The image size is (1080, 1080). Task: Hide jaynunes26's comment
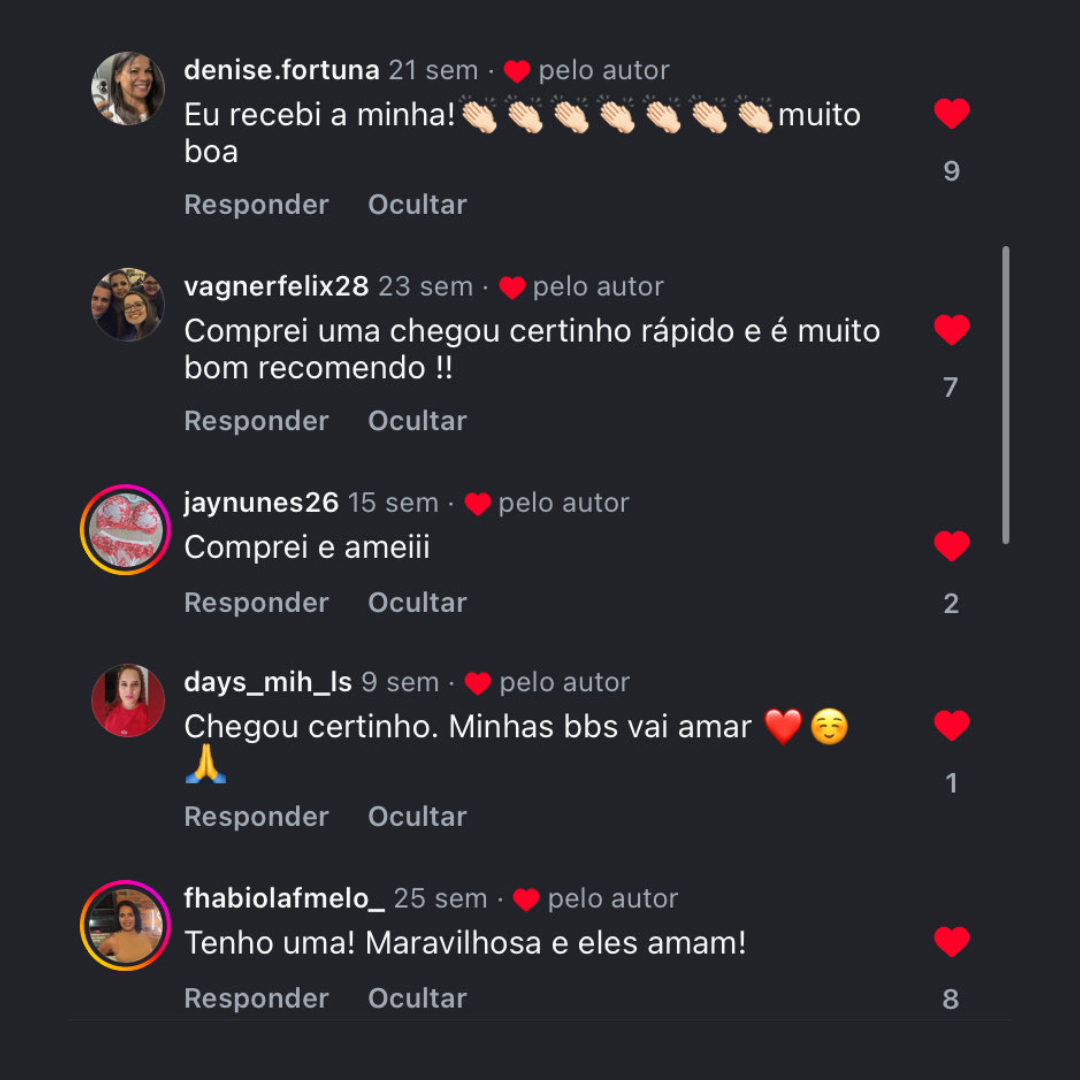[417, 602]
